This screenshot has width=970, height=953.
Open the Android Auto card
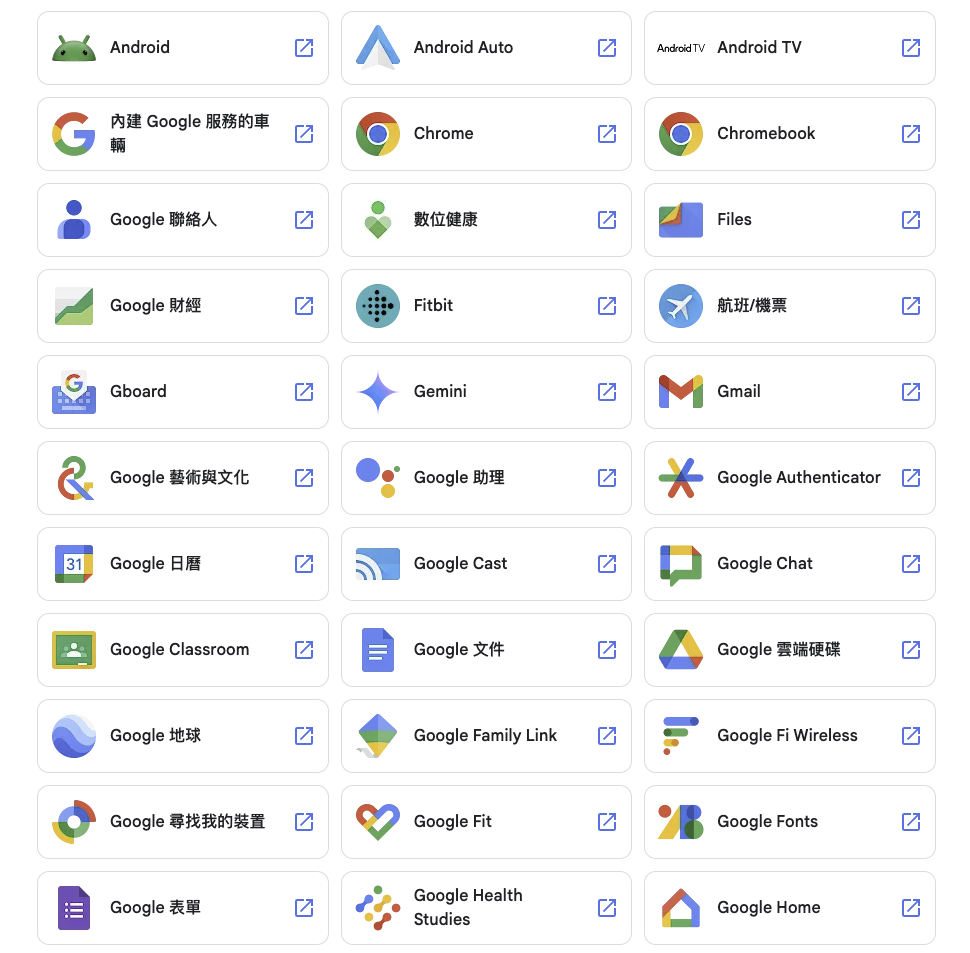click(486, 48)
